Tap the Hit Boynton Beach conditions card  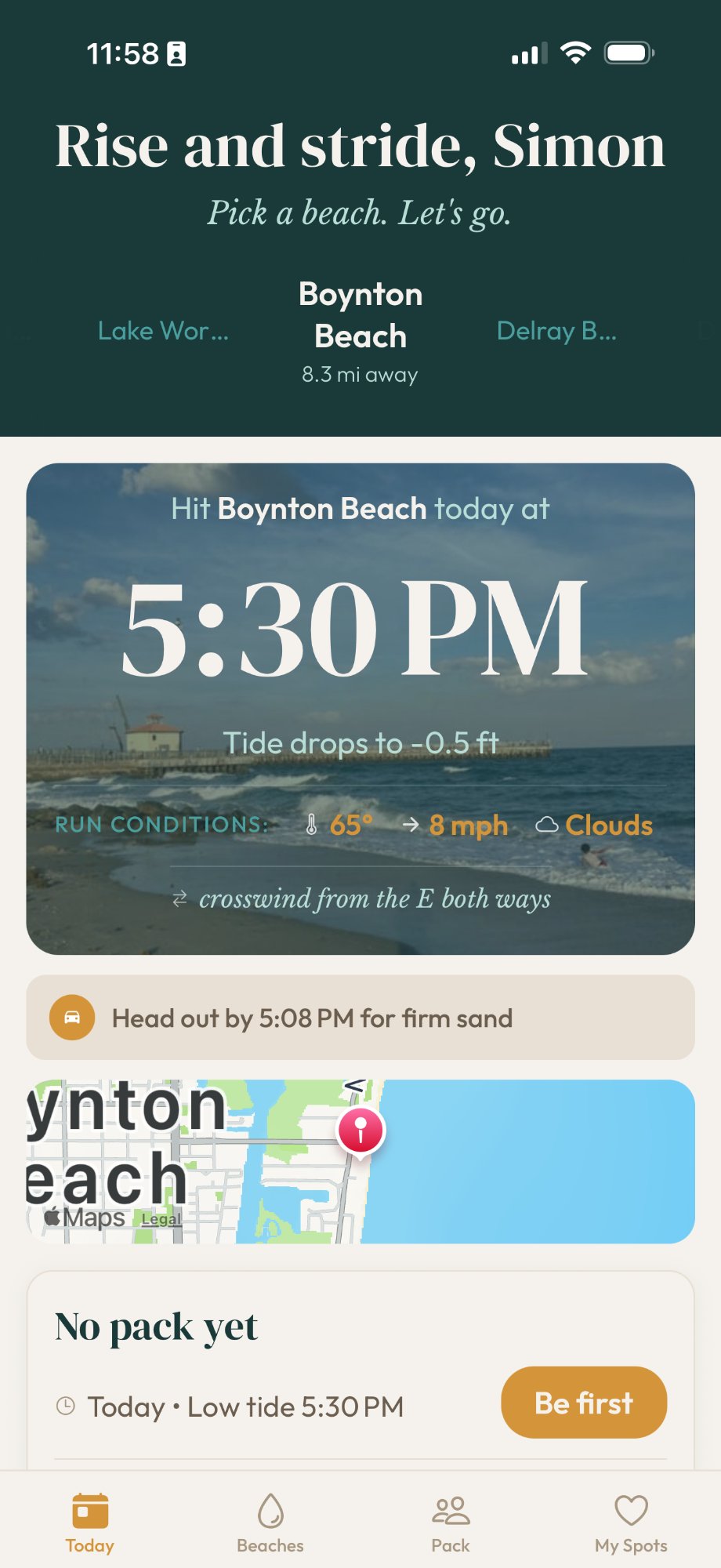(359, 706)
